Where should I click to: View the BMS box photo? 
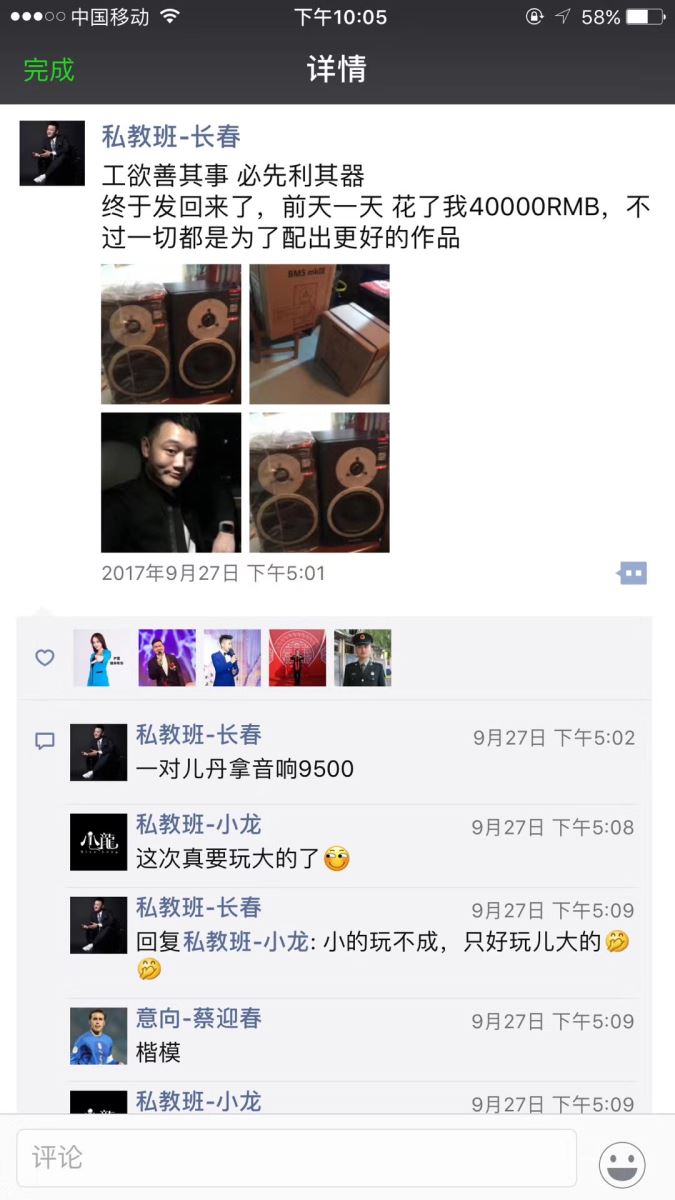(319, 334)
